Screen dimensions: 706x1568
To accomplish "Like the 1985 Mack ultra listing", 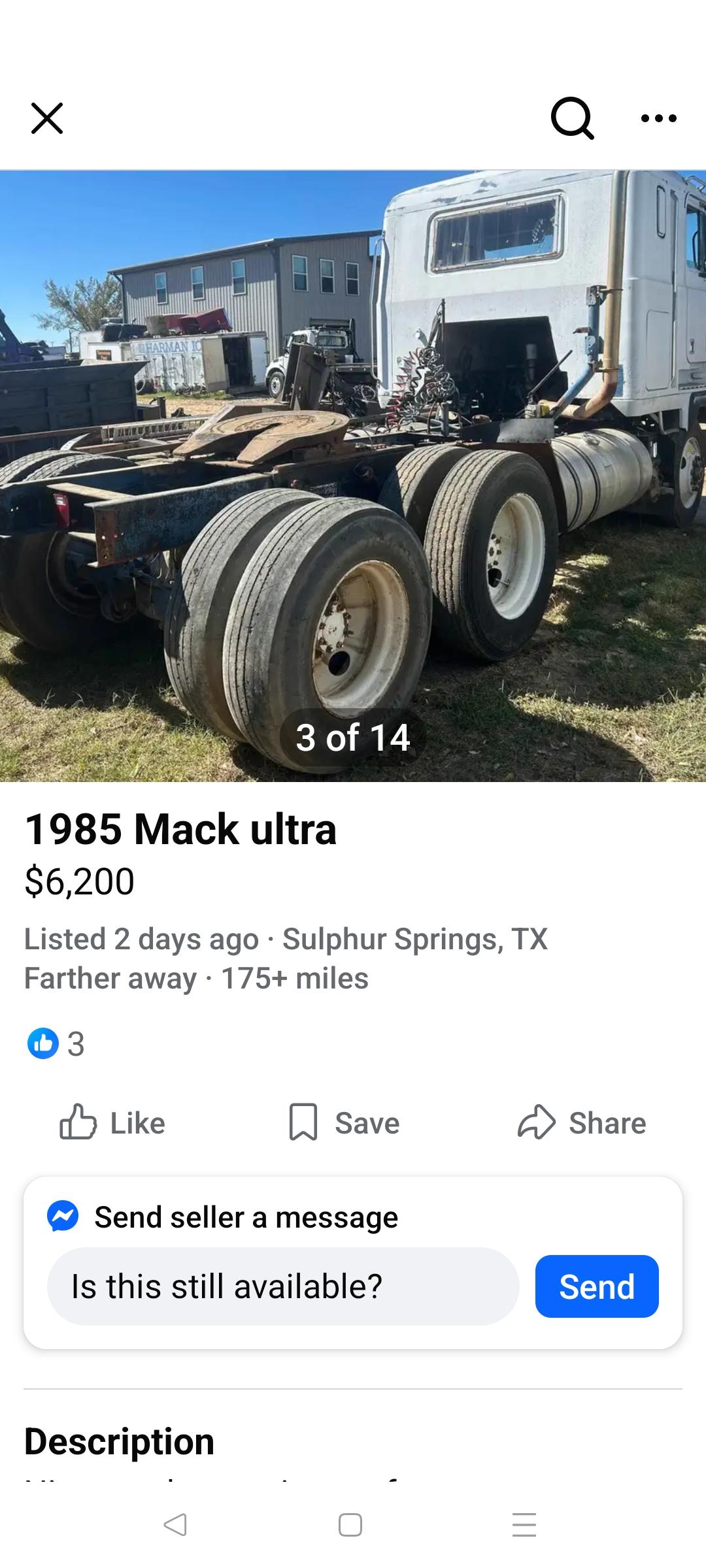I will (x=112, y=1123).
